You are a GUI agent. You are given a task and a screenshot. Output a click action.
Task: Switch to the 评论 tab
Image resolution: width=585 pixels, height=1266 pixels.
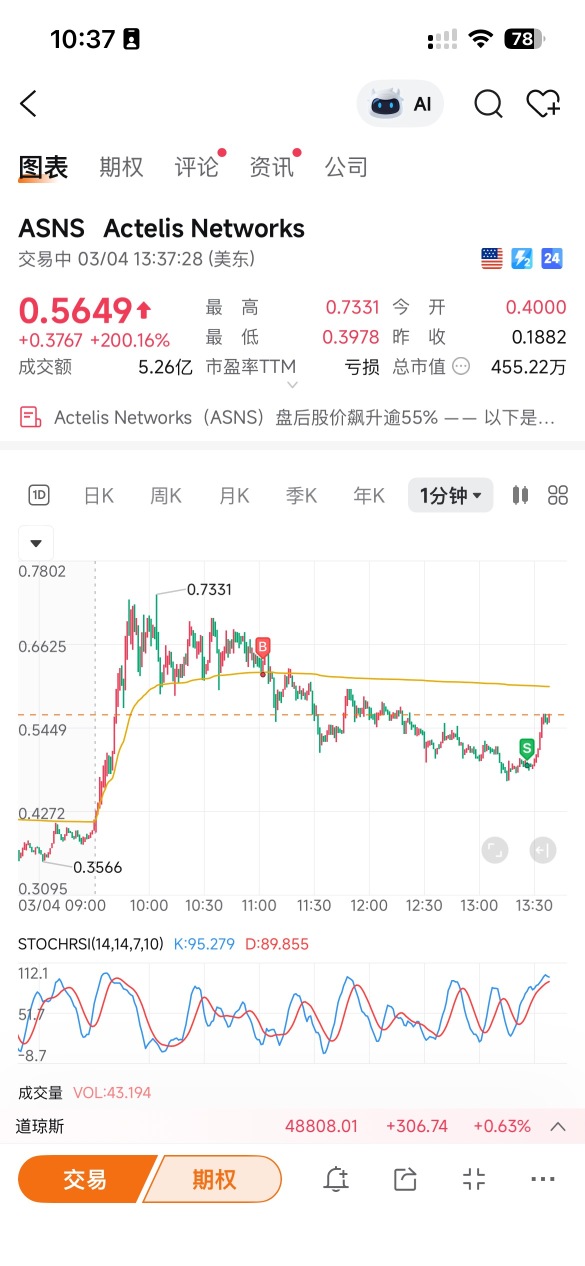click(196, 167)
